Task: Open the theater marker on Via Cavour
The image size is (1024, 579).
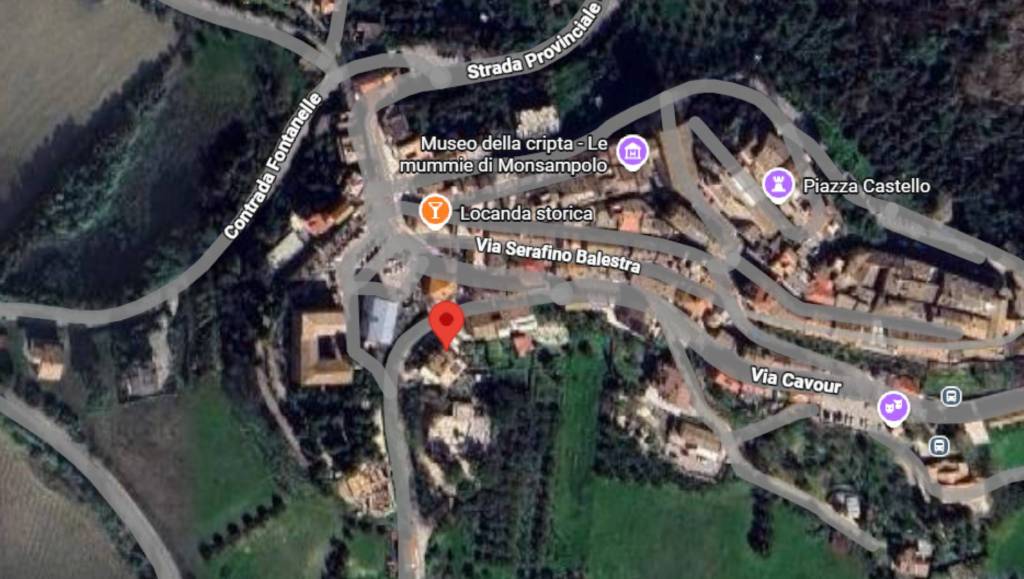Action: point(889,407)
